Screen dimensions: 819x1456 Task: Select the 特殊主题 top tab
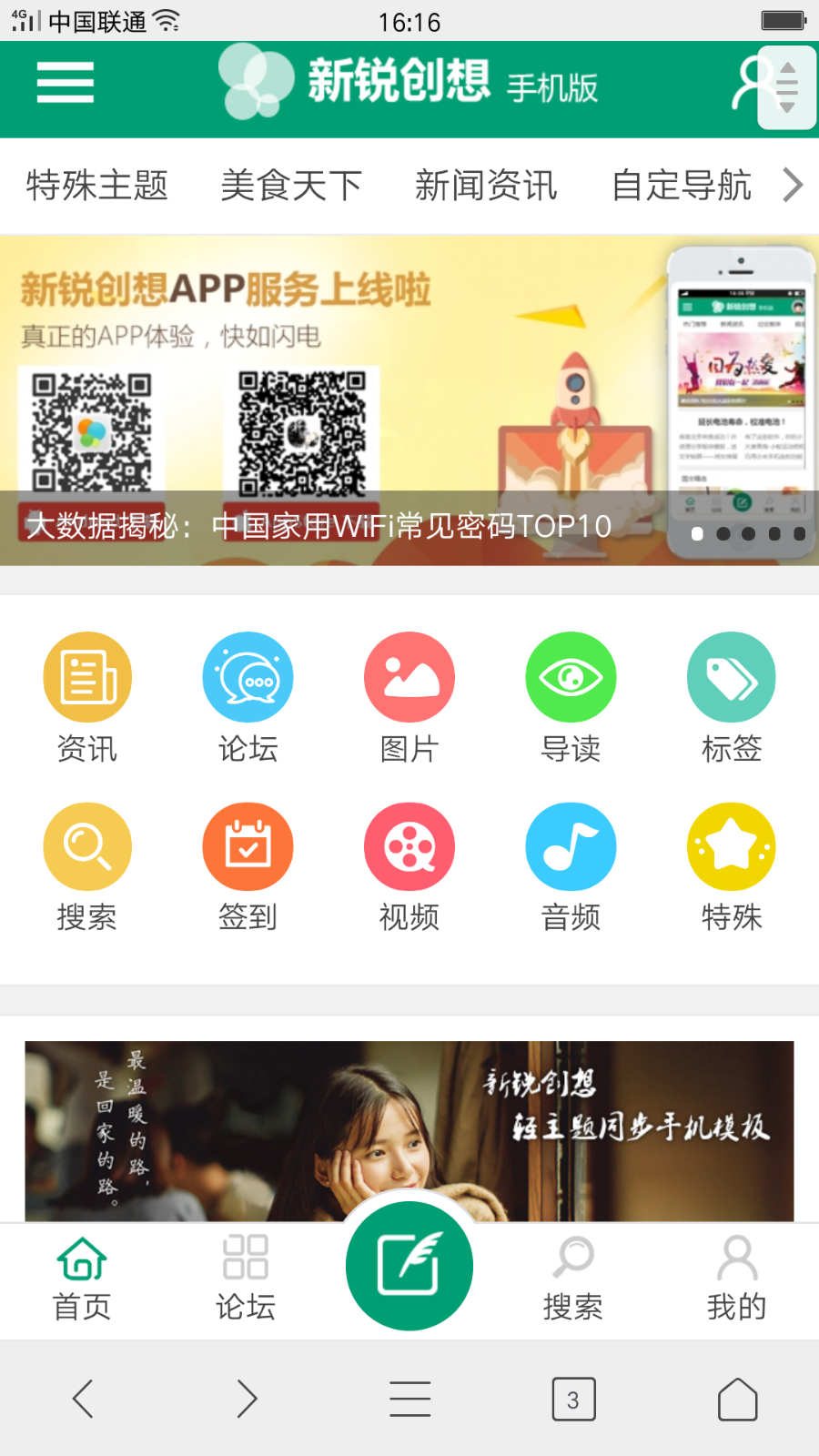pos(97,186)
